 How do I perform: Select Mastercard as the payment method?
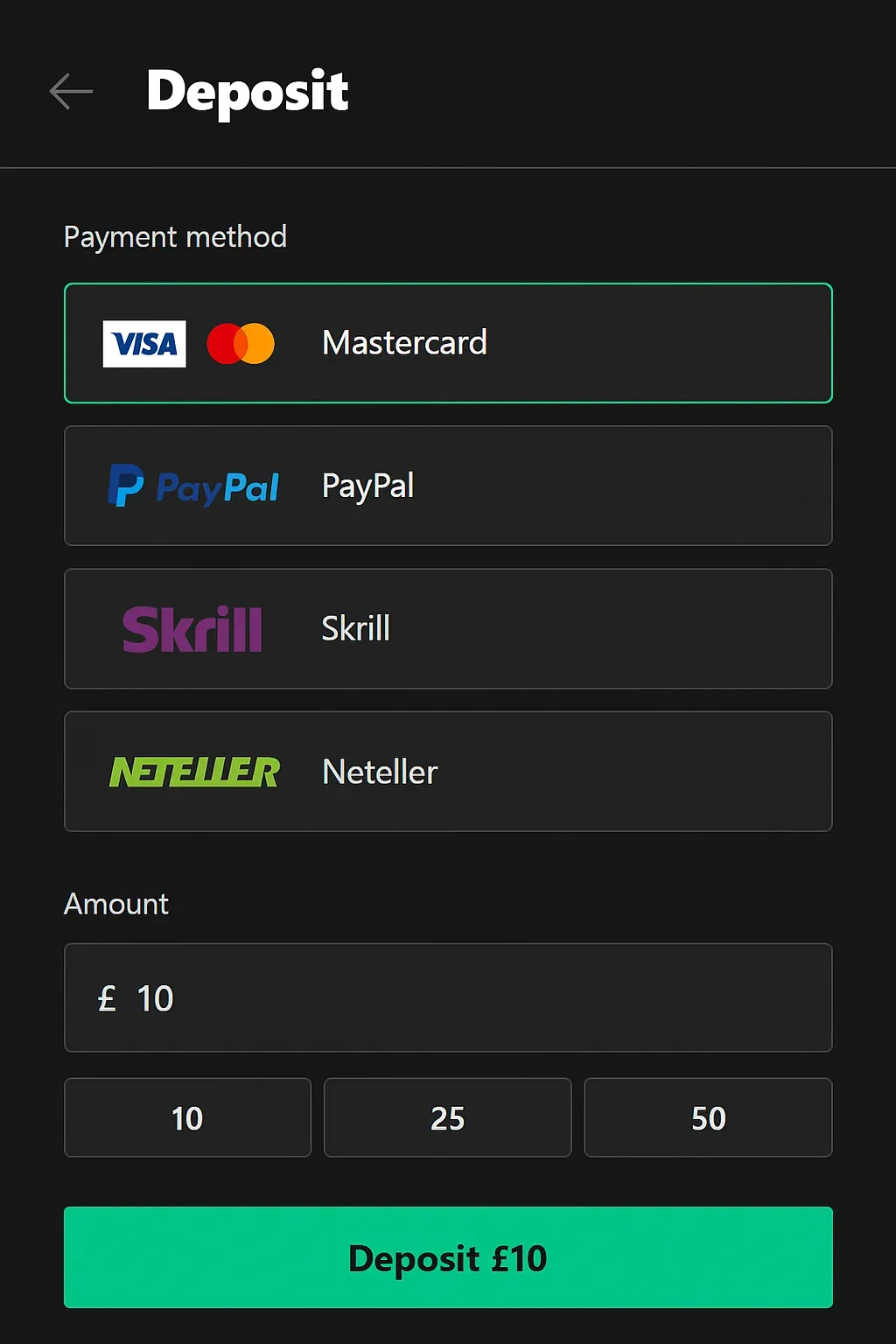click(448, 343)
